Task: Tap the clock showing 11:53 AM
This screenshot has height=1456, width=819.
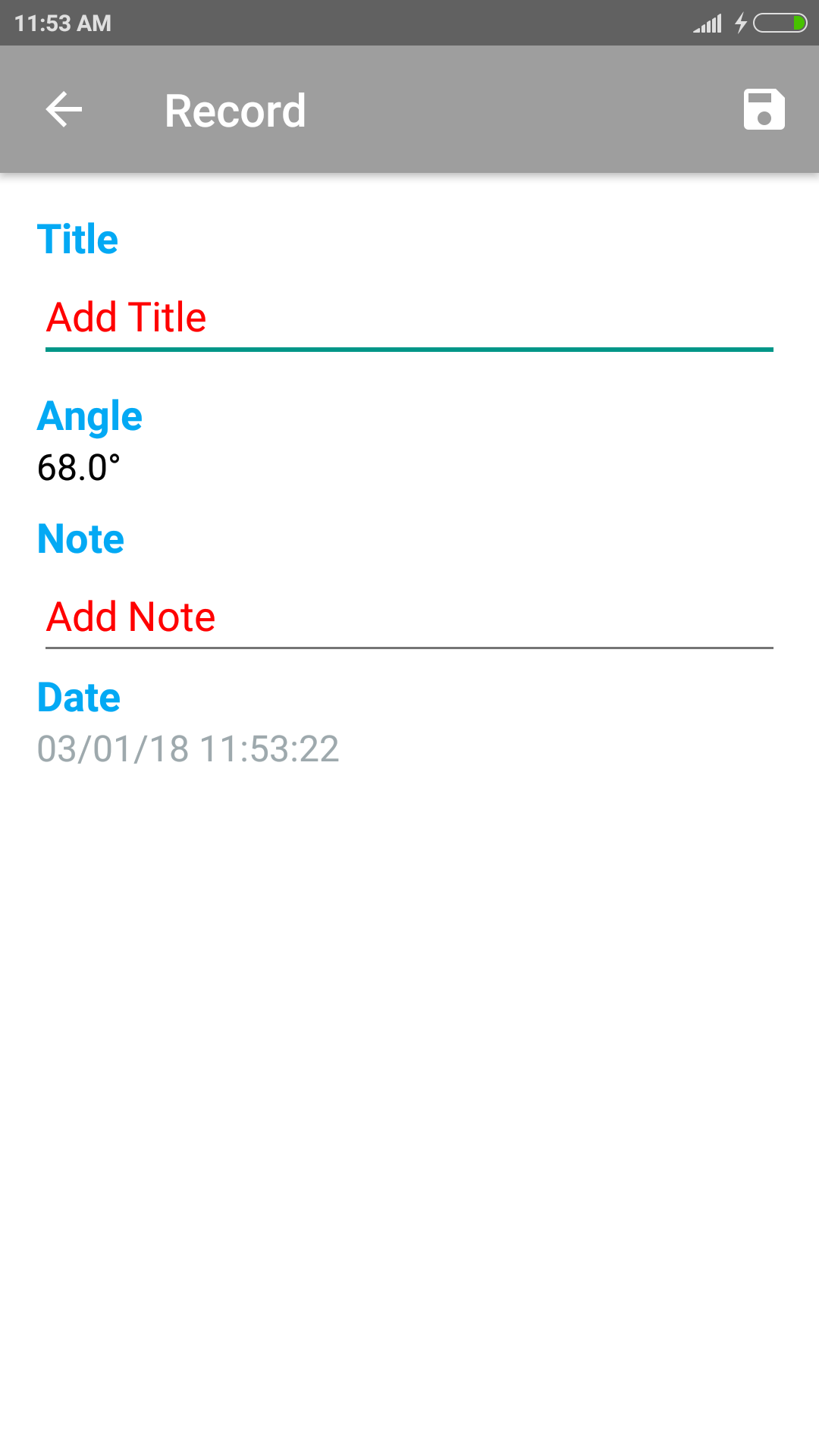Action: click(64, 24)
